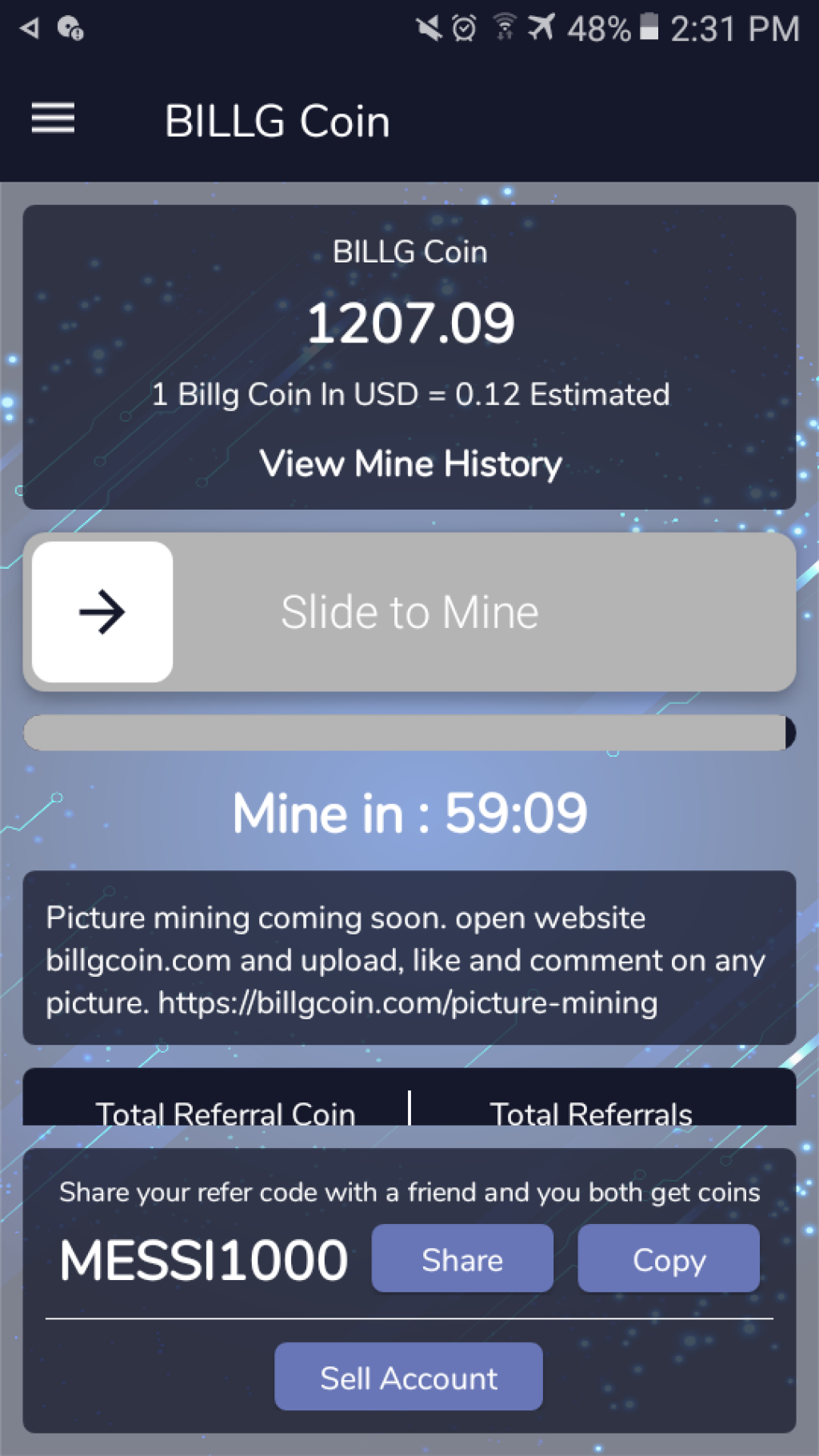Open the hamburger drawer menu
Image resolution: width=819 pixels, height=1456 pixels.
tap(53, 118)
